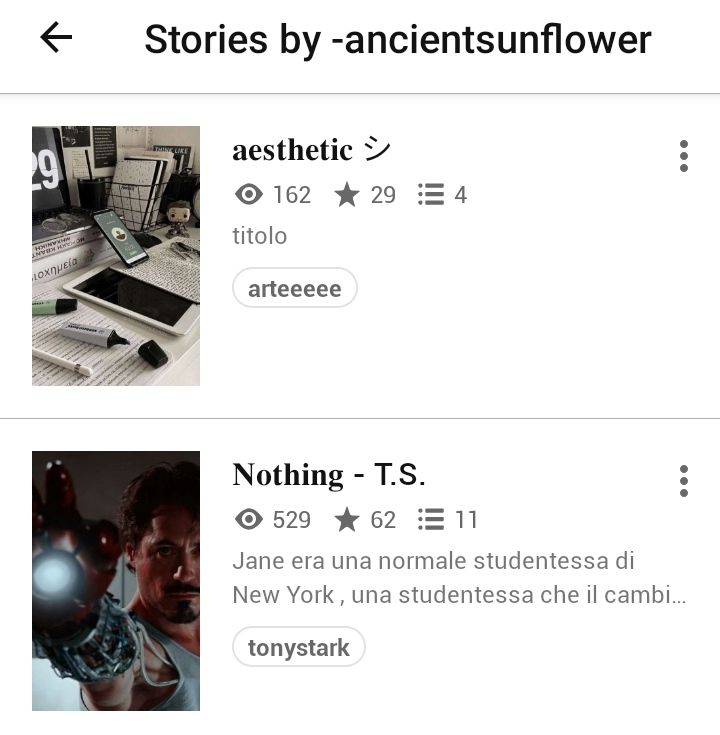Select the arteeeee tag chip
The image size is (720, 735).
[x=295, y=288]
